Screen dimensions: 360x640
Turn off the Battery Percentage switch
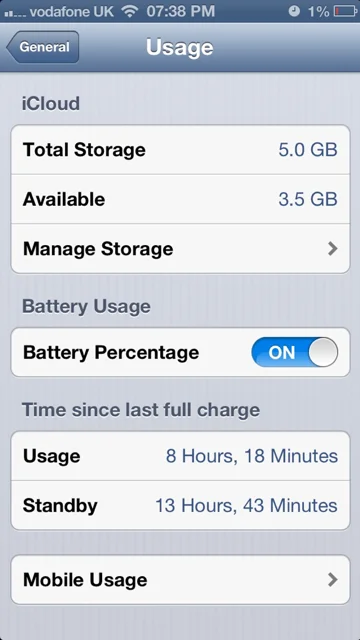(295, 352)
